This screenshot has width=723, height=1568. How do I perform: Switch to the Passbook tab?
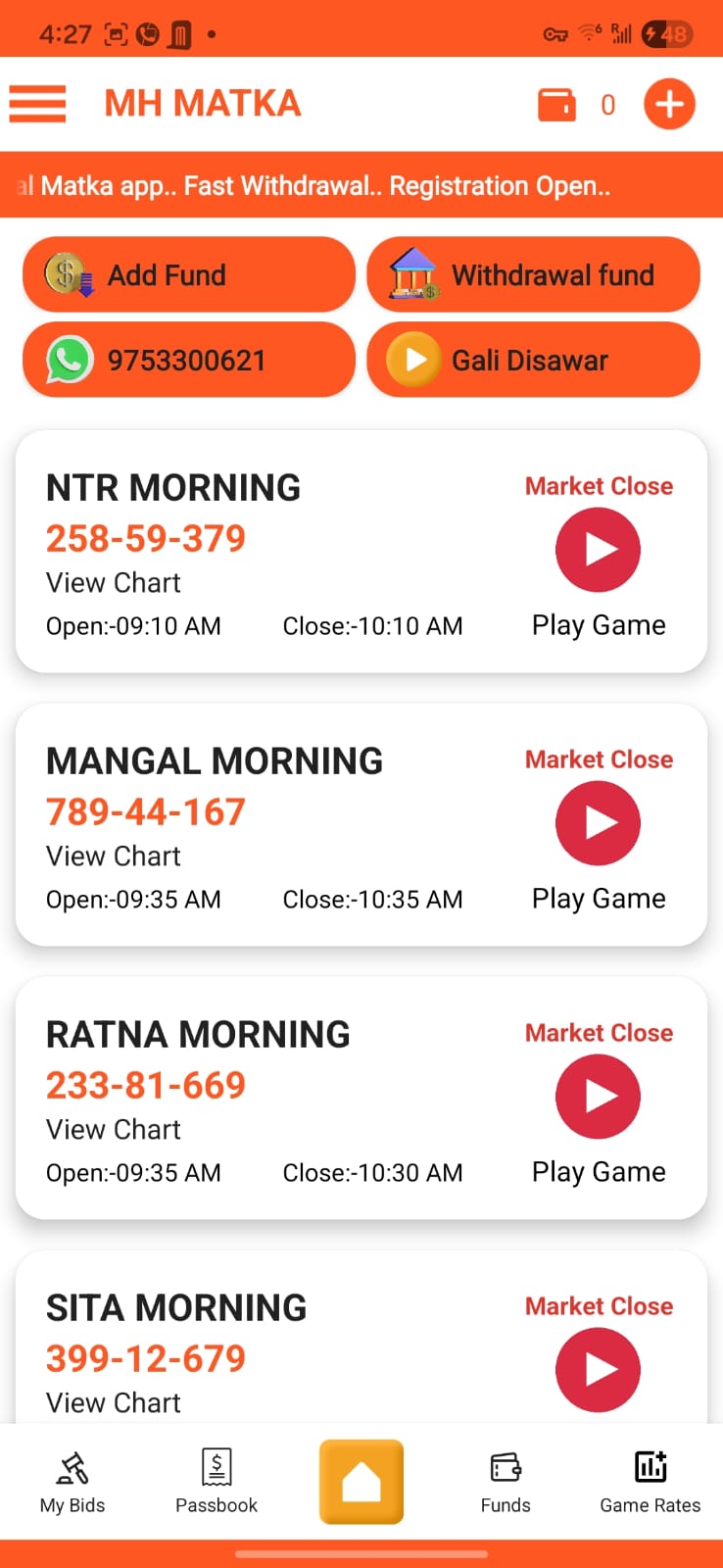(x=217, y=1482)
